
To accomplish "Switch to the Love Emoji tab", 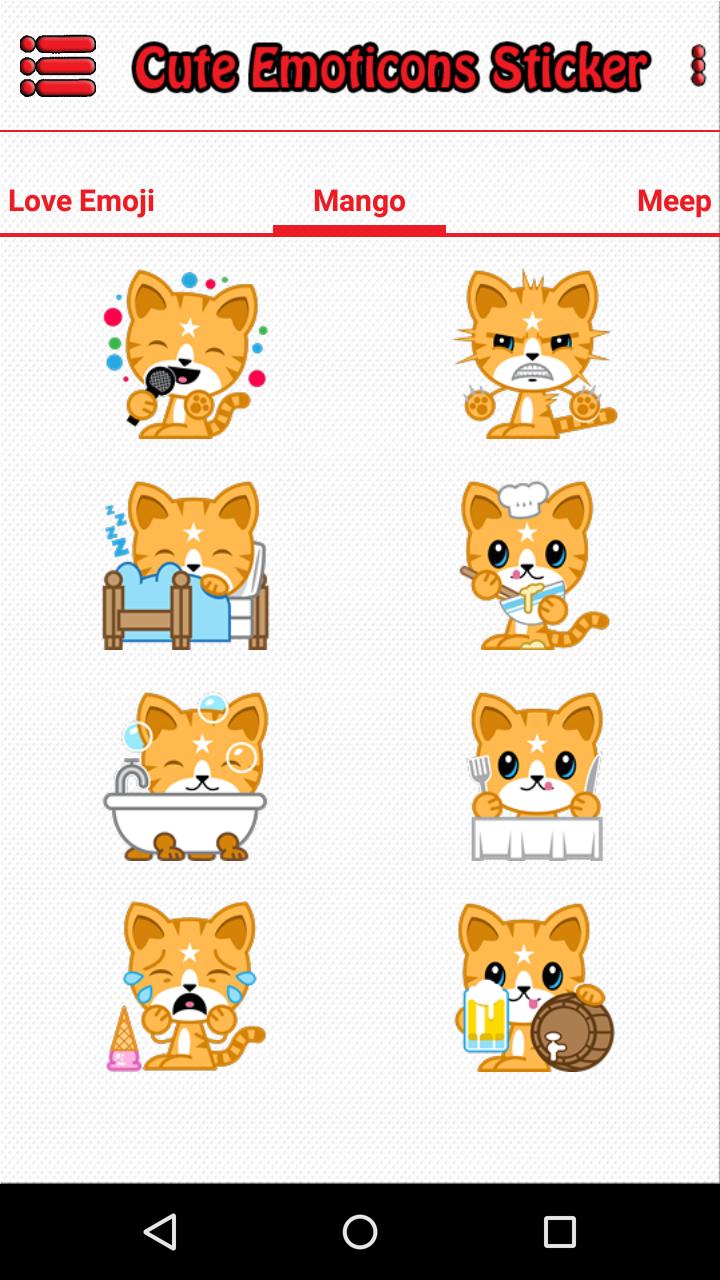I will click(80, 200).
